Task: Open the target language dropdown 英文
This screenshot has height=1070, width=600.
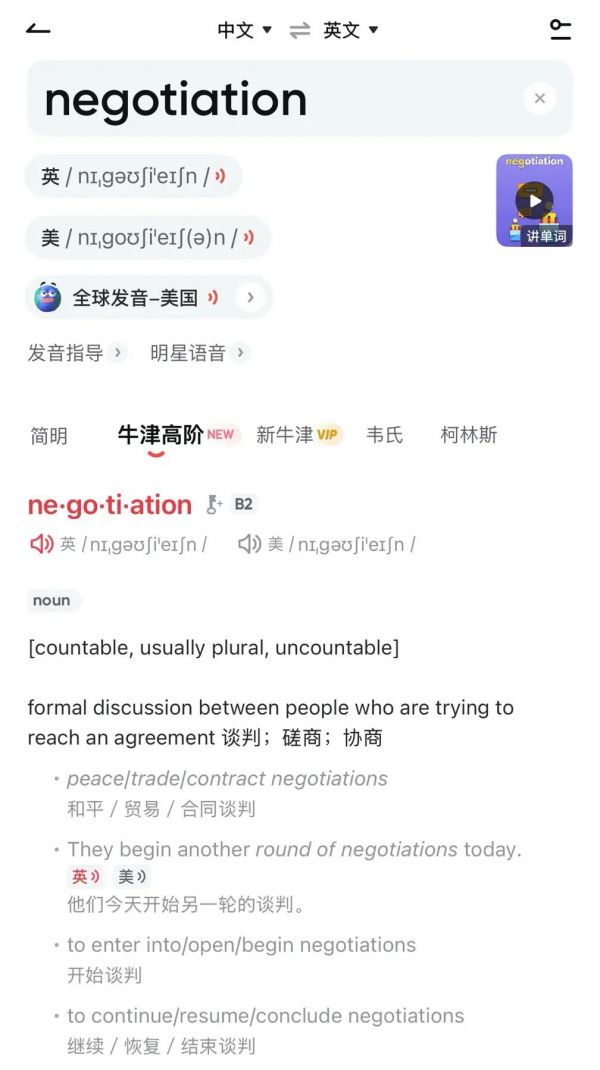Action: coord(350,30)
